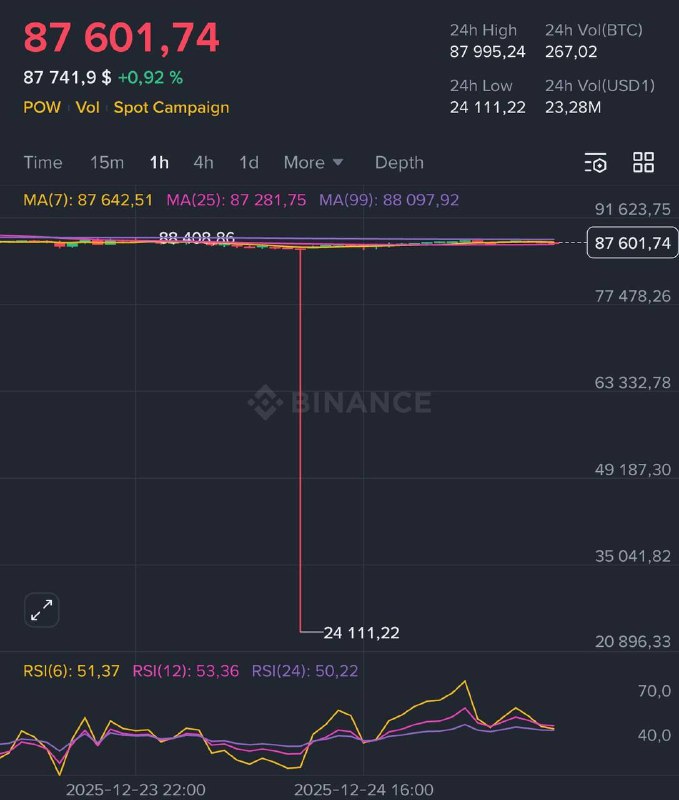Open the grid layout tools icon

point(644,163)
